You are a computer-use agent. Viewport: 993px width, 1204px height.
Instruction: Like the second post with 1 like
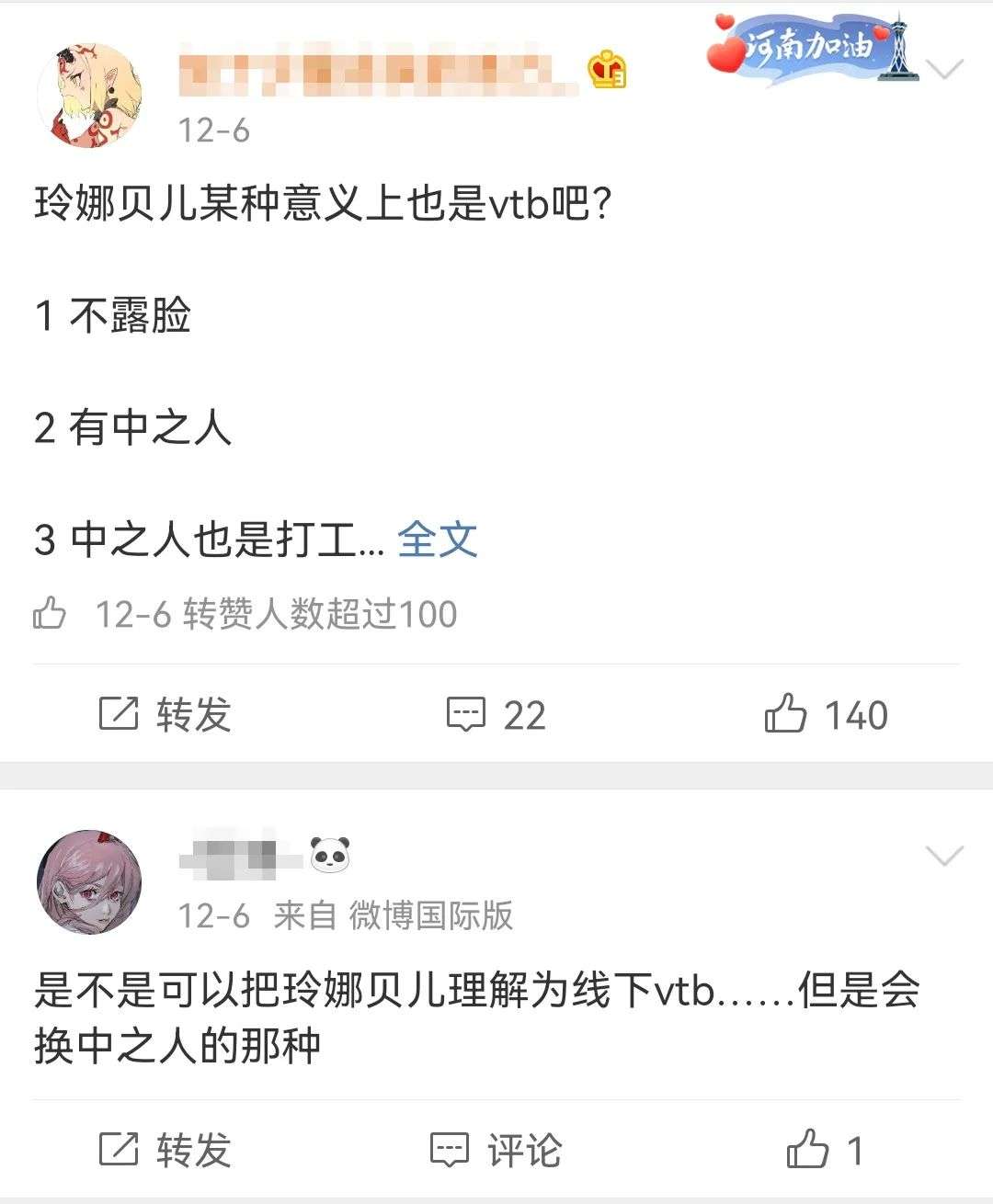click(826, 1150)
